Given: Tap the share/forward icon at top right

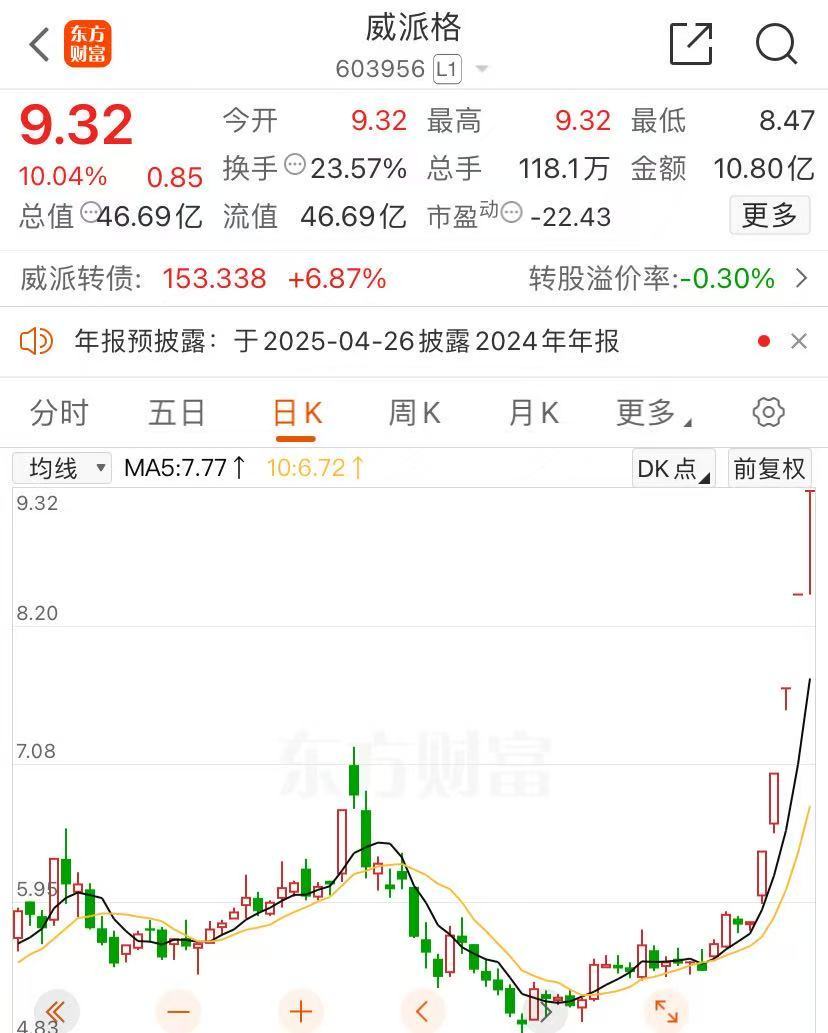Looking at the screenshot, I should [x=690, y=44].
